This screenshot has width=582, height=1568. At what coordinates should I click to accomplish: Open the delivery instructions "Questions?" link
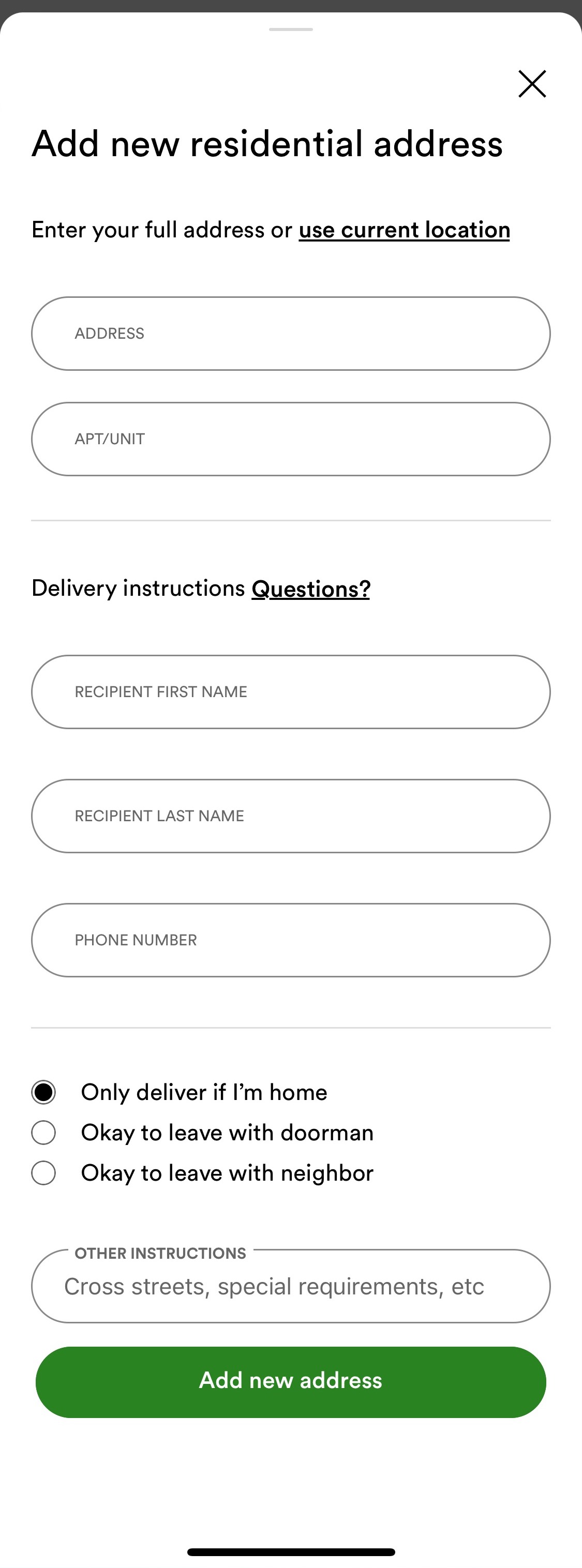click(311, 588)
